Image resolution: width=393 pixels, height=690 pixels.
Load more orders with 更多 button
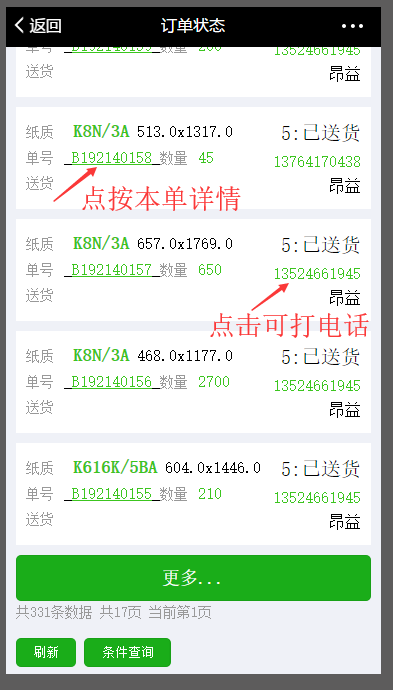[x=193, y=578]
